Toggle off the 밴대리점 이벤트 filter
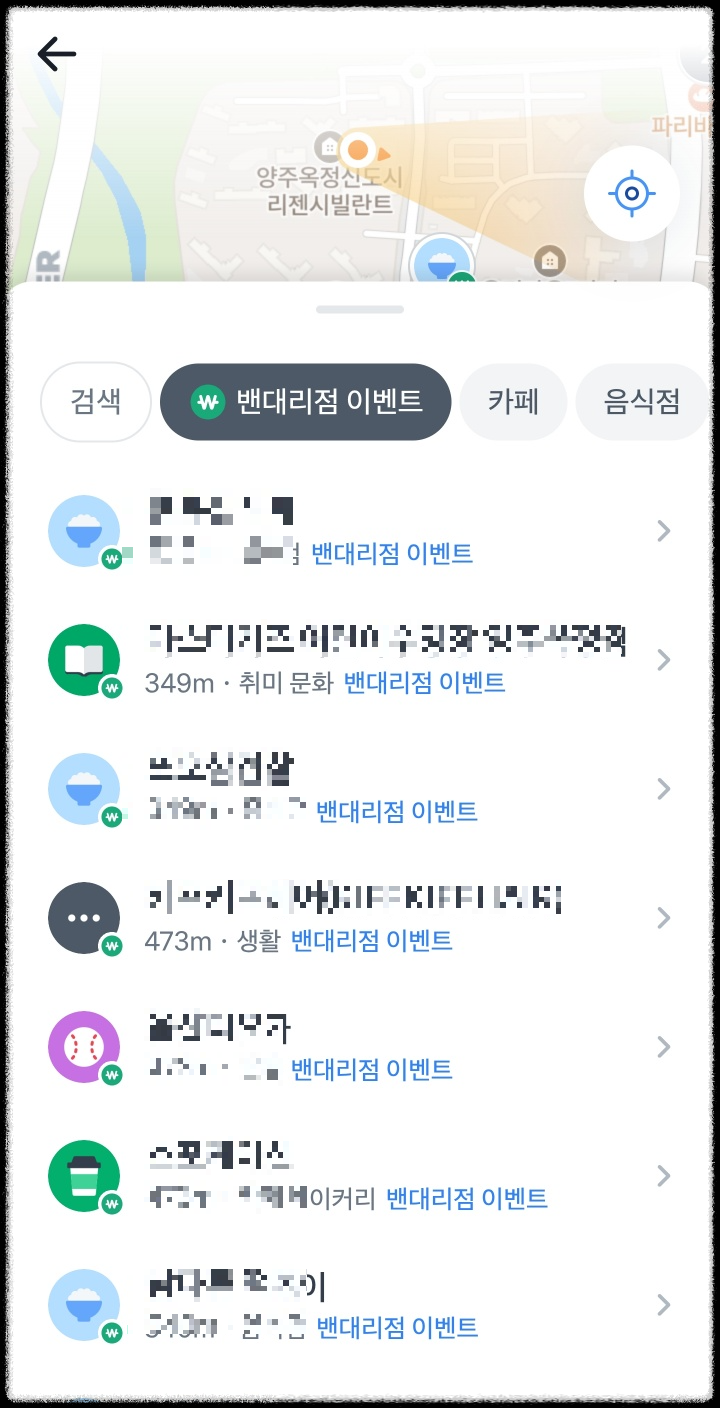This screenshot has width=720, height=1408. [x=305, y=401]
